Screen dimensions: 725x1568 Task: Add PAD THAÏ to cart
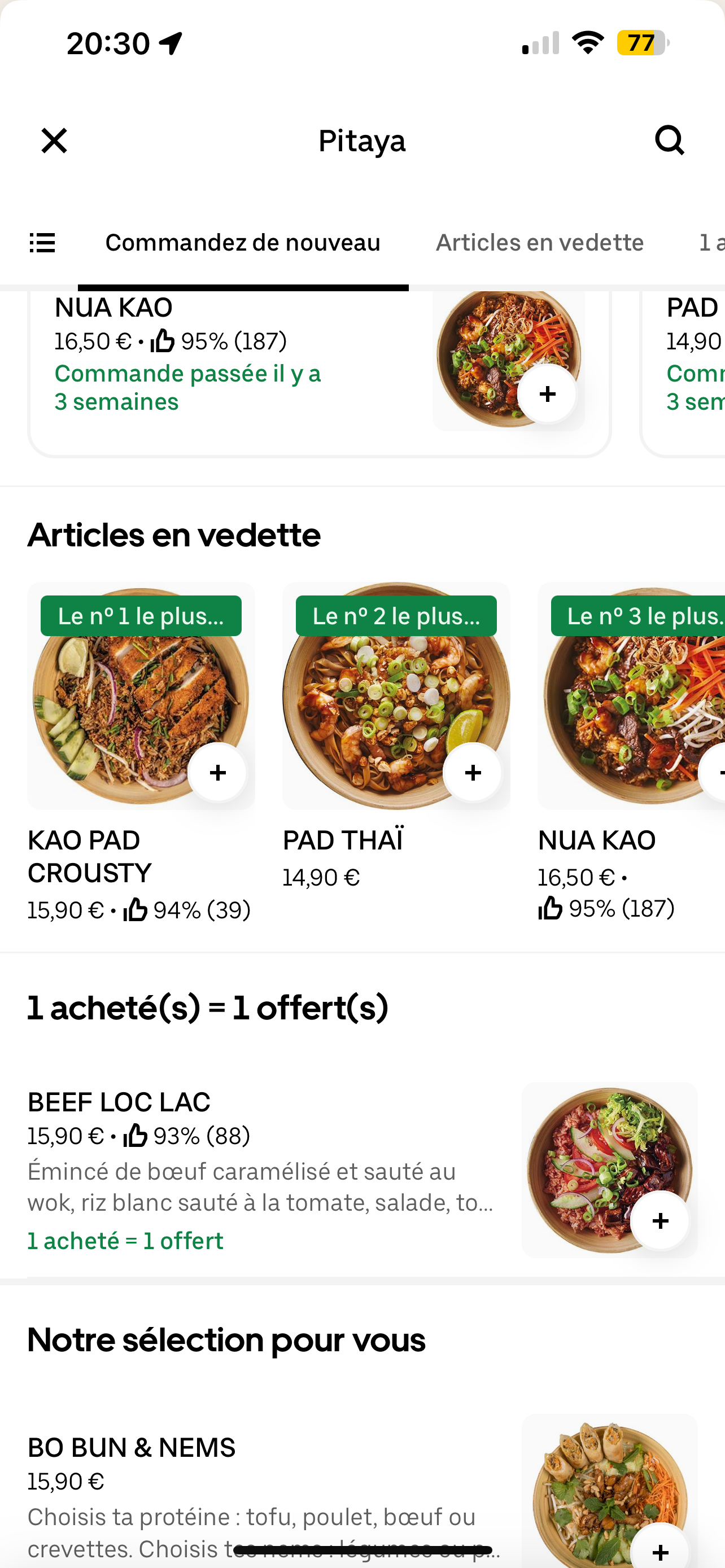tap(473, 773)
